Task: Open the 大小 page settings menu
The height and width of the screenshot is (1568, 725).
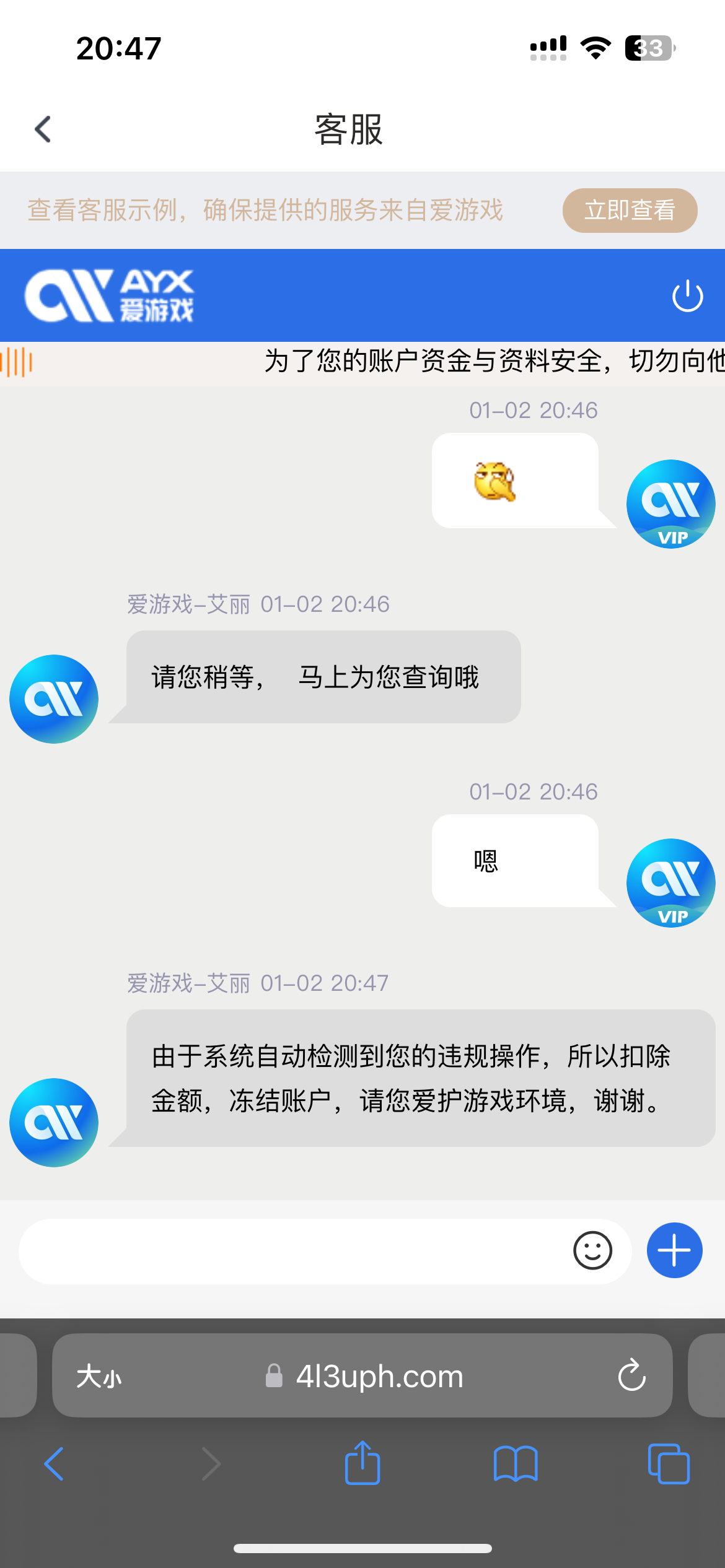Action: point(99,1377)
